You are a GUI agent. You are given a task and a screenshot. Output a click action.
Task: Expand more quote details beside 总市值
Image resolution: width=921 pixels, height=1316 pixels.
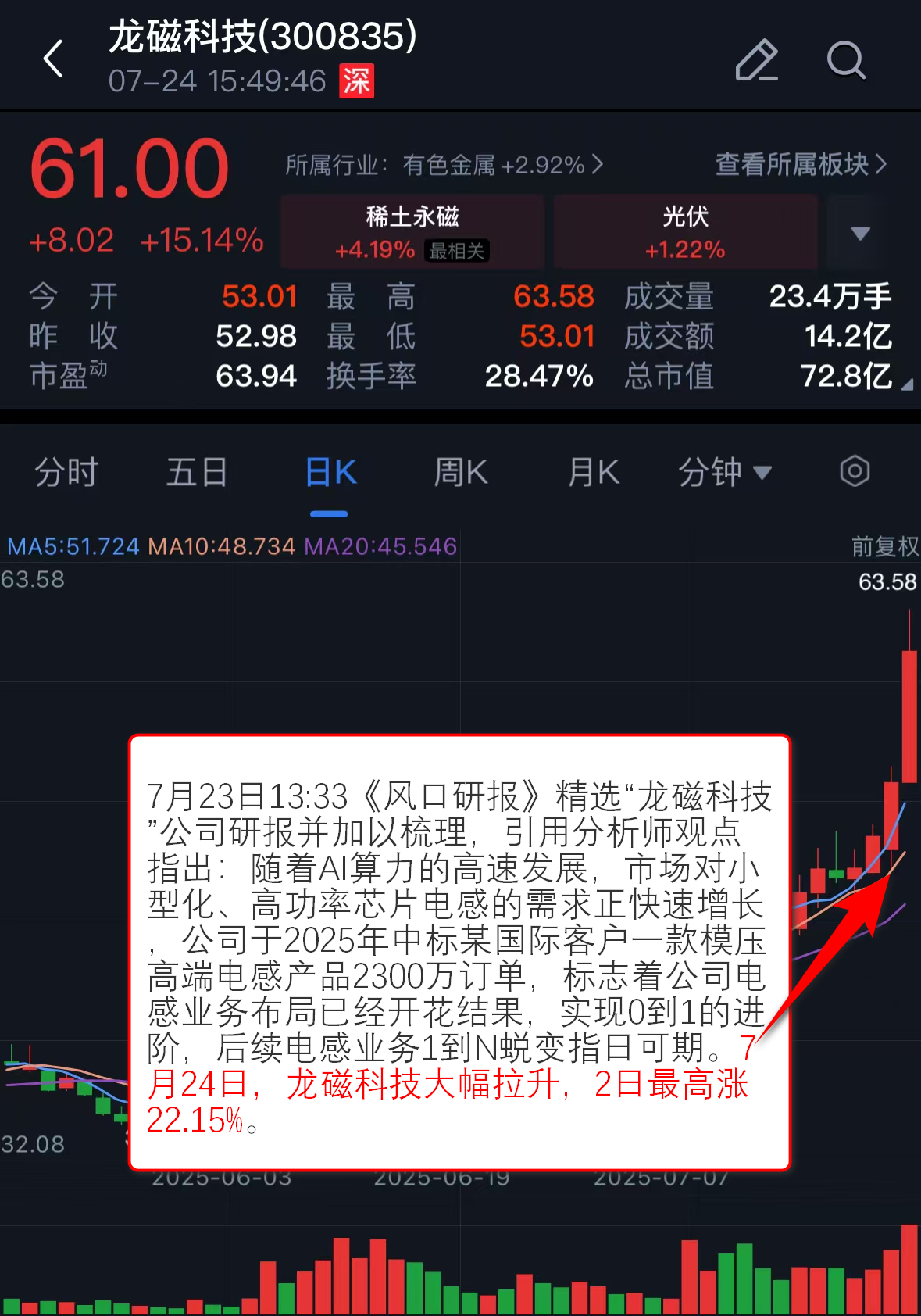pos(907,384)
